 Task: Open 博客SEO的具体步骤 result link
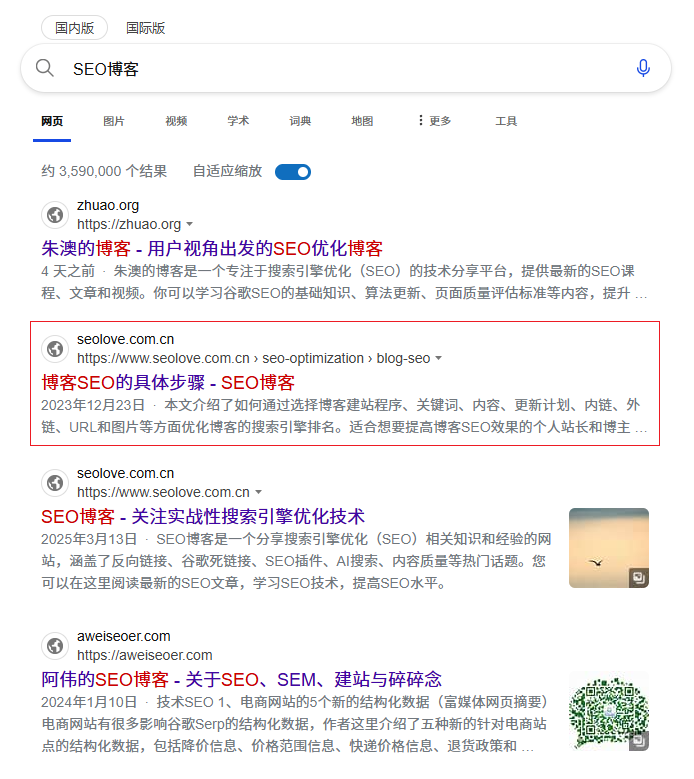[x=168, y=382]
